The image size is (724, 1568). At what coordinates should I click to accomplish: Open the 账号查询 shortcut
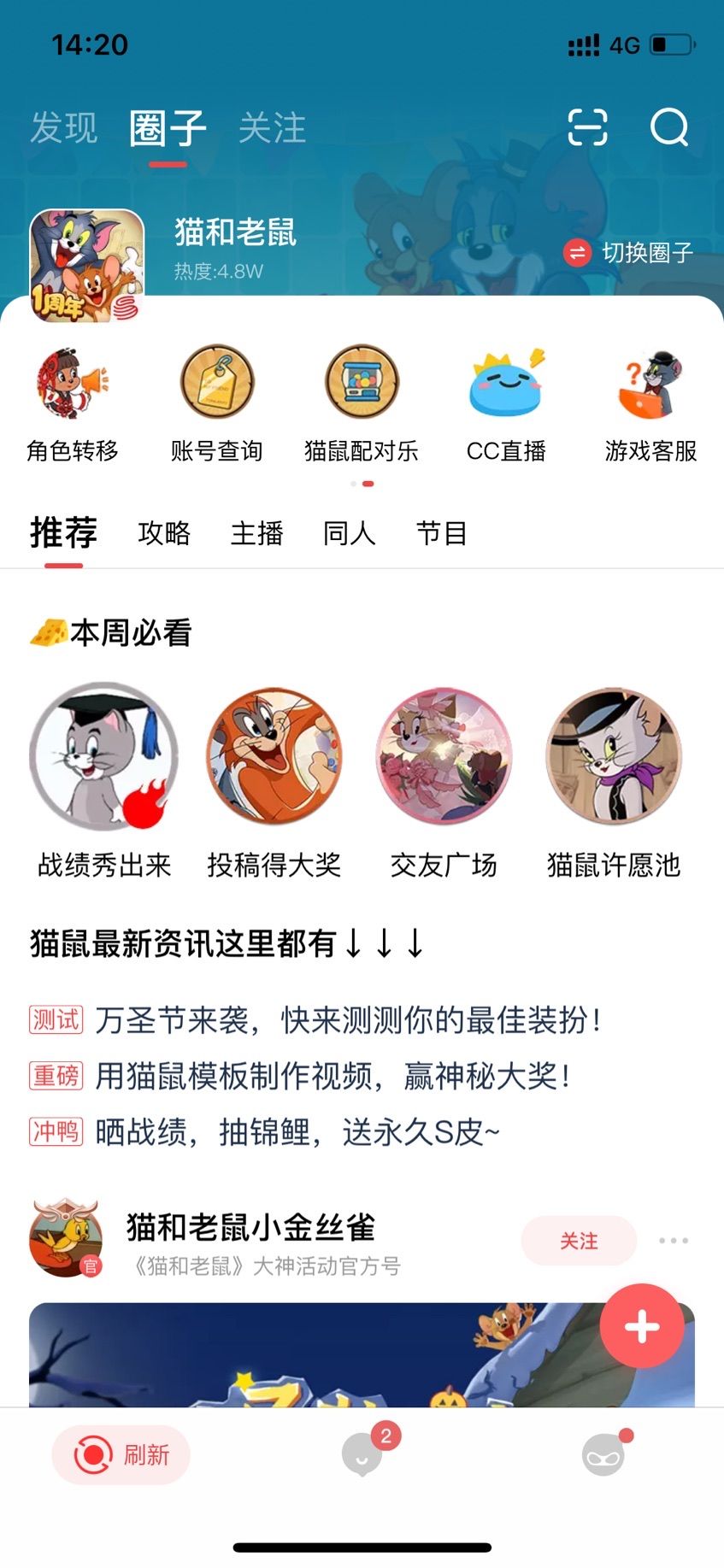point(217,402)
